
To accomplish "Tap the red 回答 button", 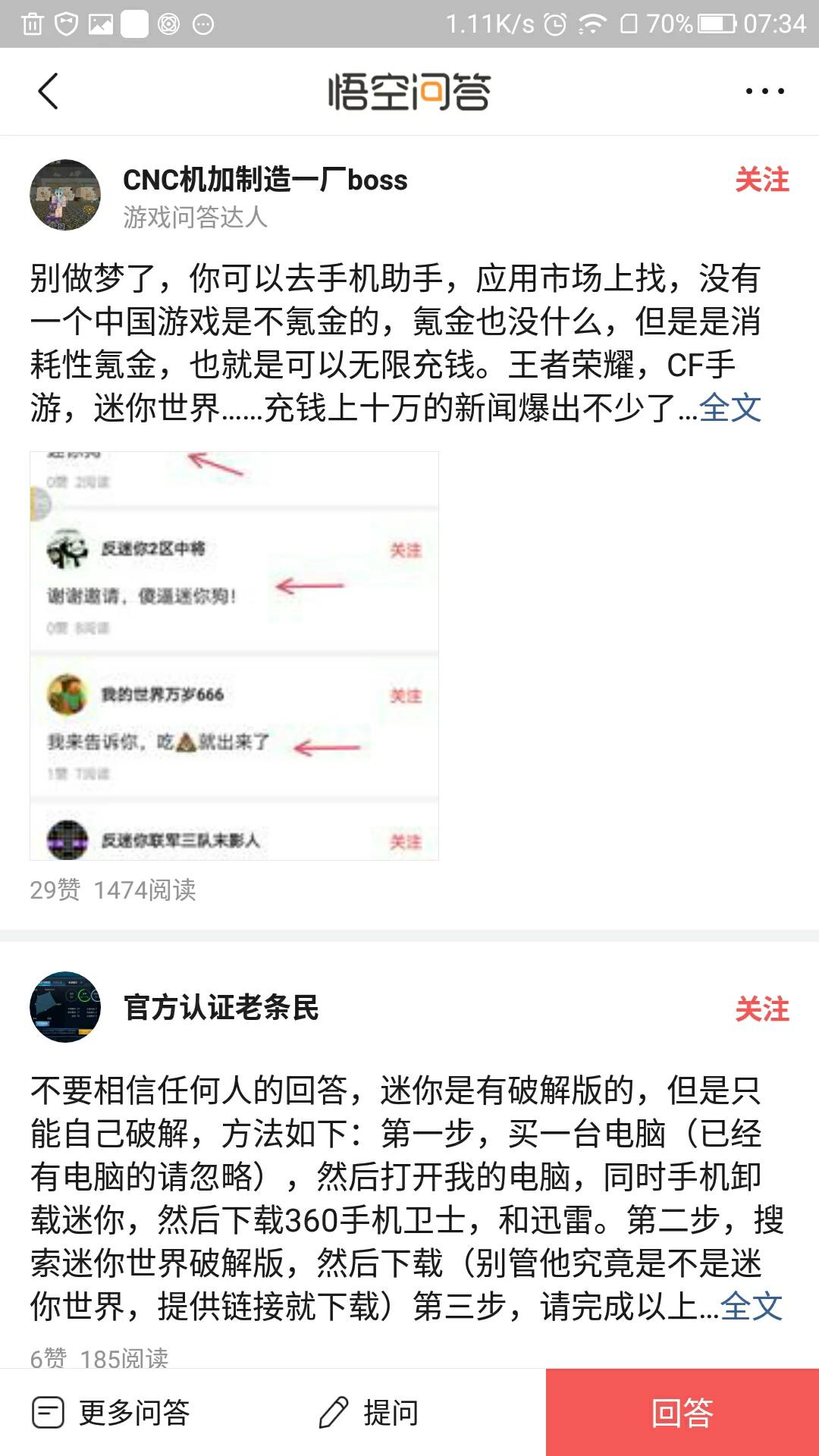I will 682,1413.
